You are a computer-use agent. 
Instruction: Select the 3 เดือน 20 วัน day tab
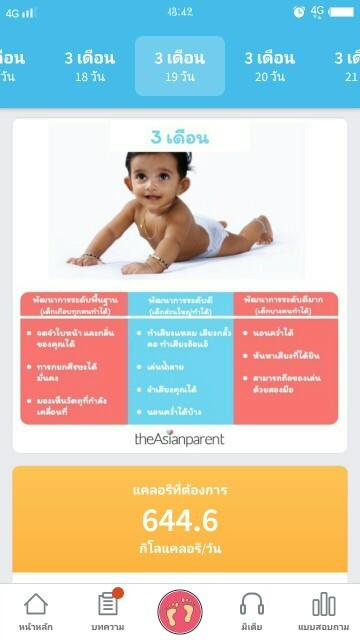tap(269, 66)
